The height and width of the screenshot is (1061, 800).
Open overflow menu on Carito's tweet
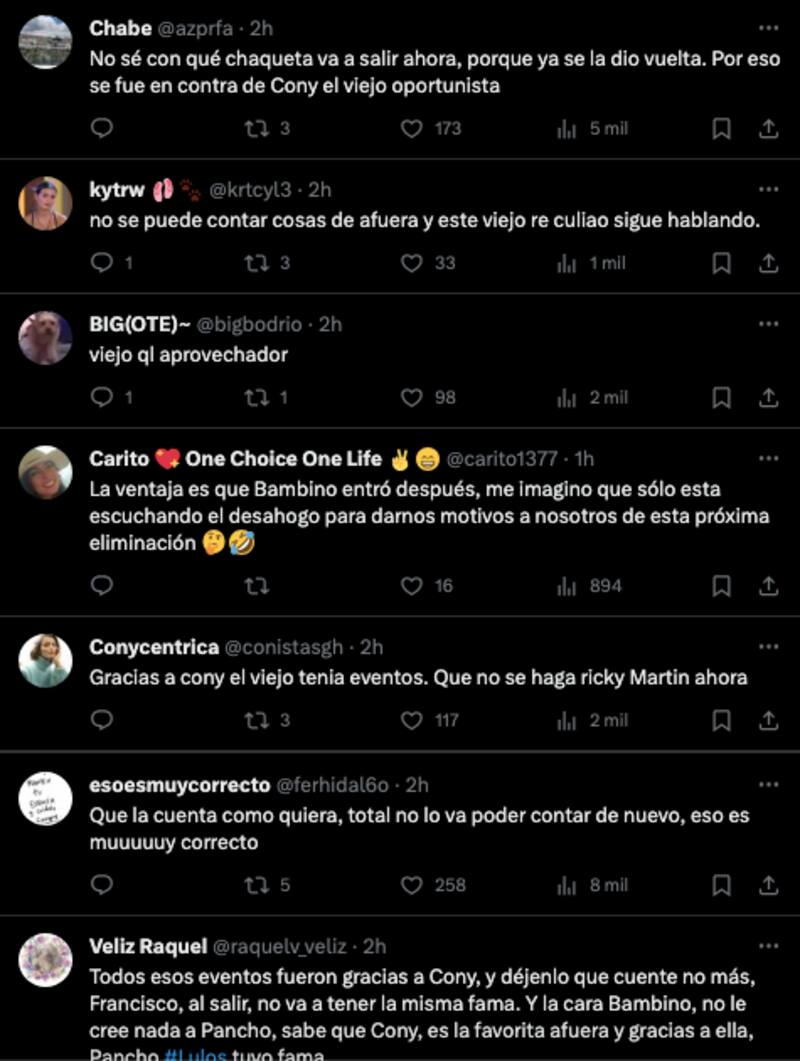[x=767, y=459]
